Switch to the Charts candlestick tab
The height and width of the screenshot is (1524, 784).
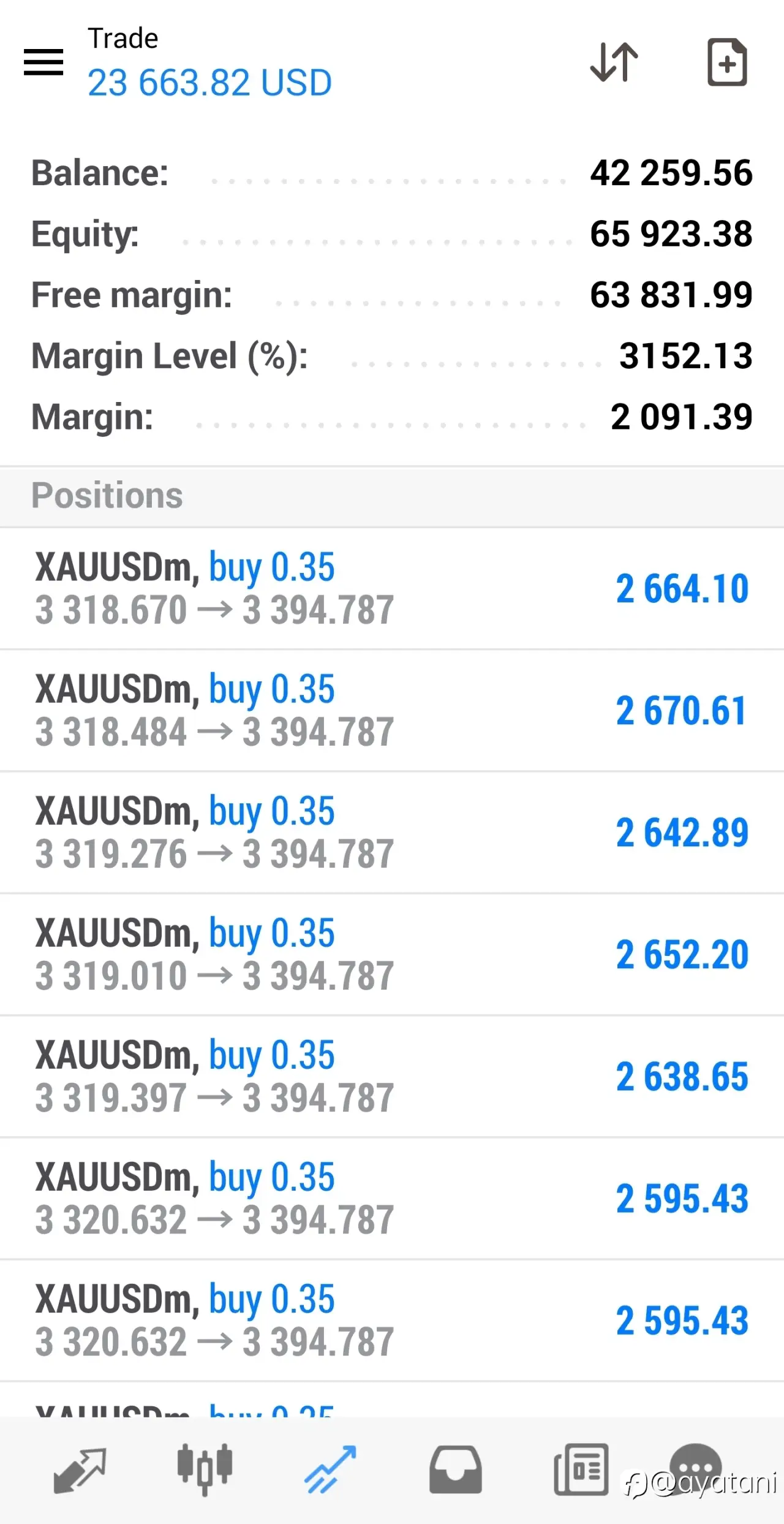pyautogui.click(x=205, y=1469)
